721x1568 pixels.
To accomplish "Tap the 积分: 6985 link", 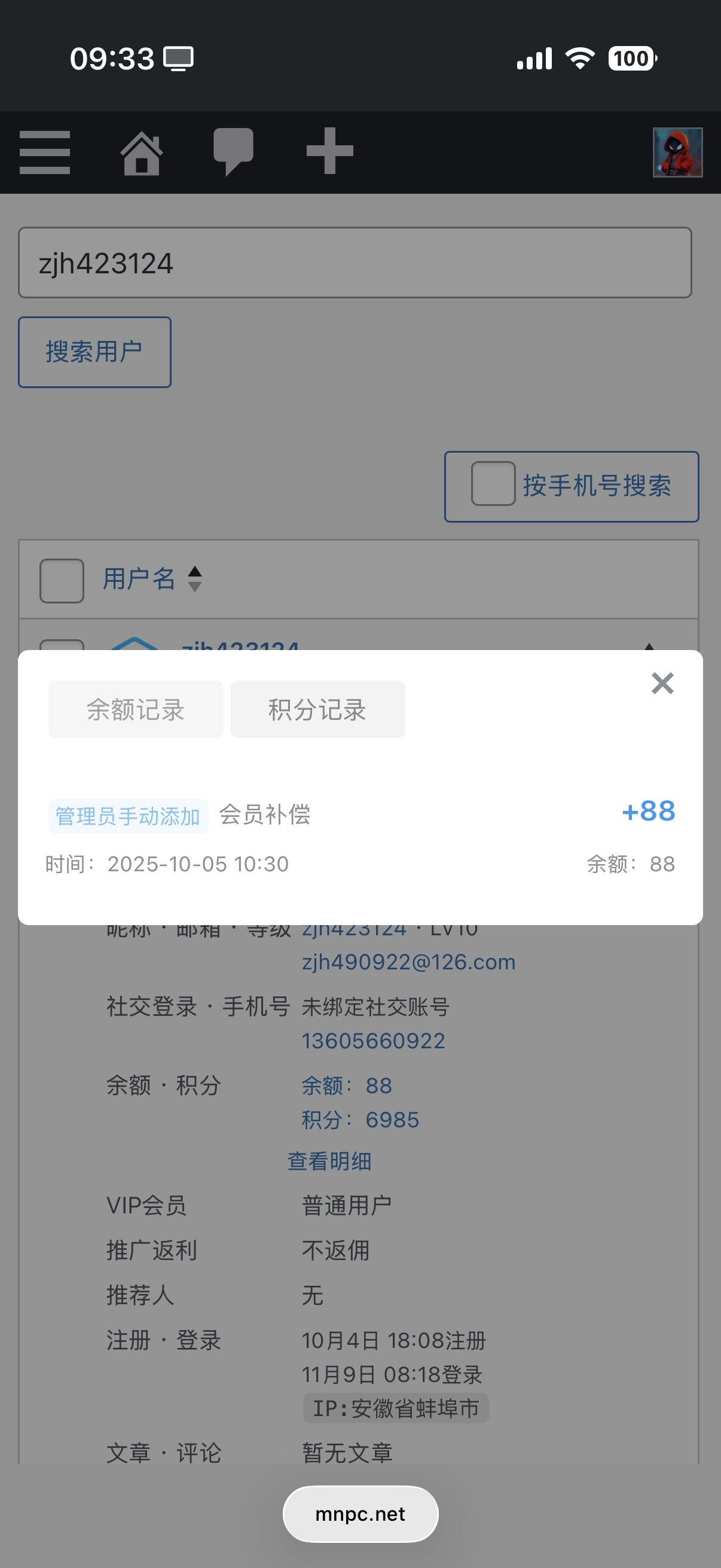I will 360,1120.
